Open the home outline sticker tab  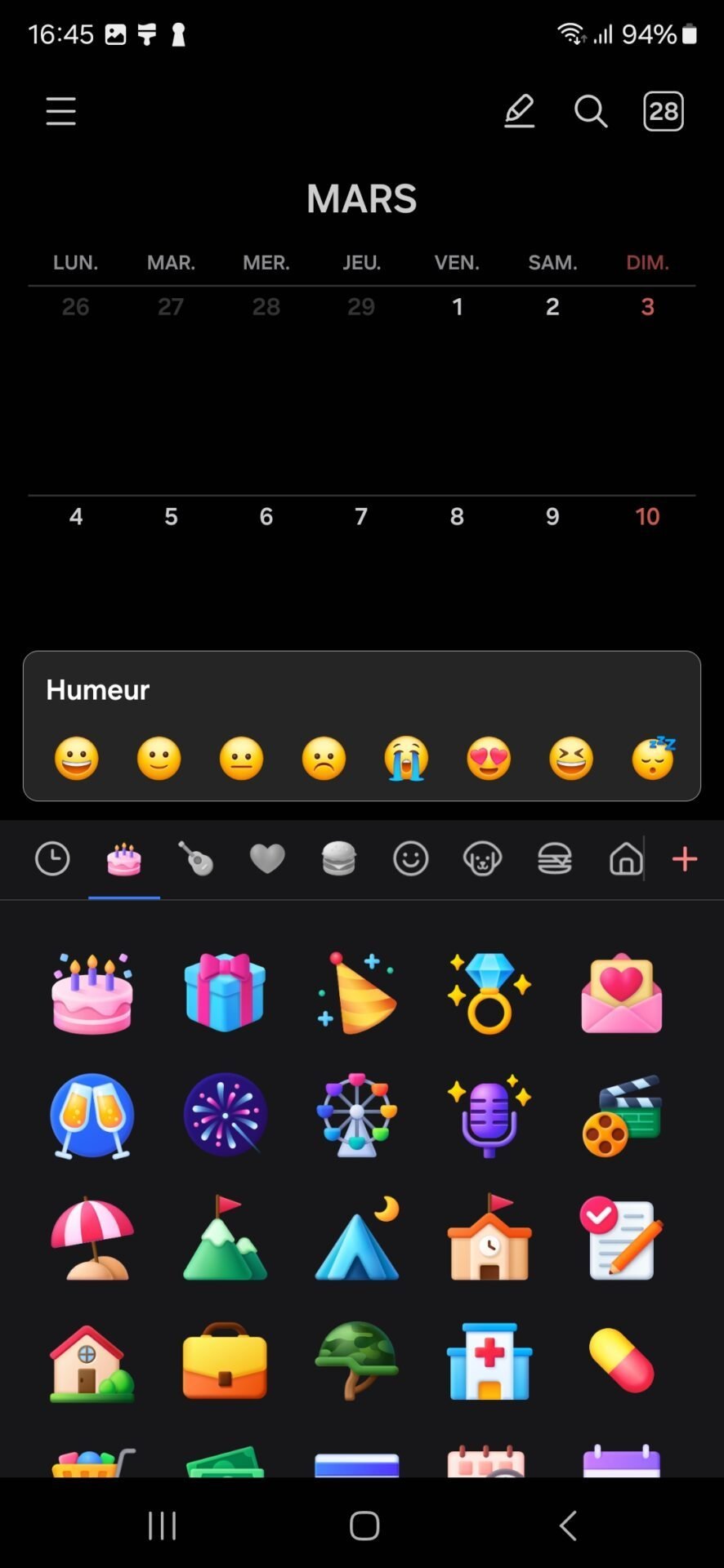[626, 859]
